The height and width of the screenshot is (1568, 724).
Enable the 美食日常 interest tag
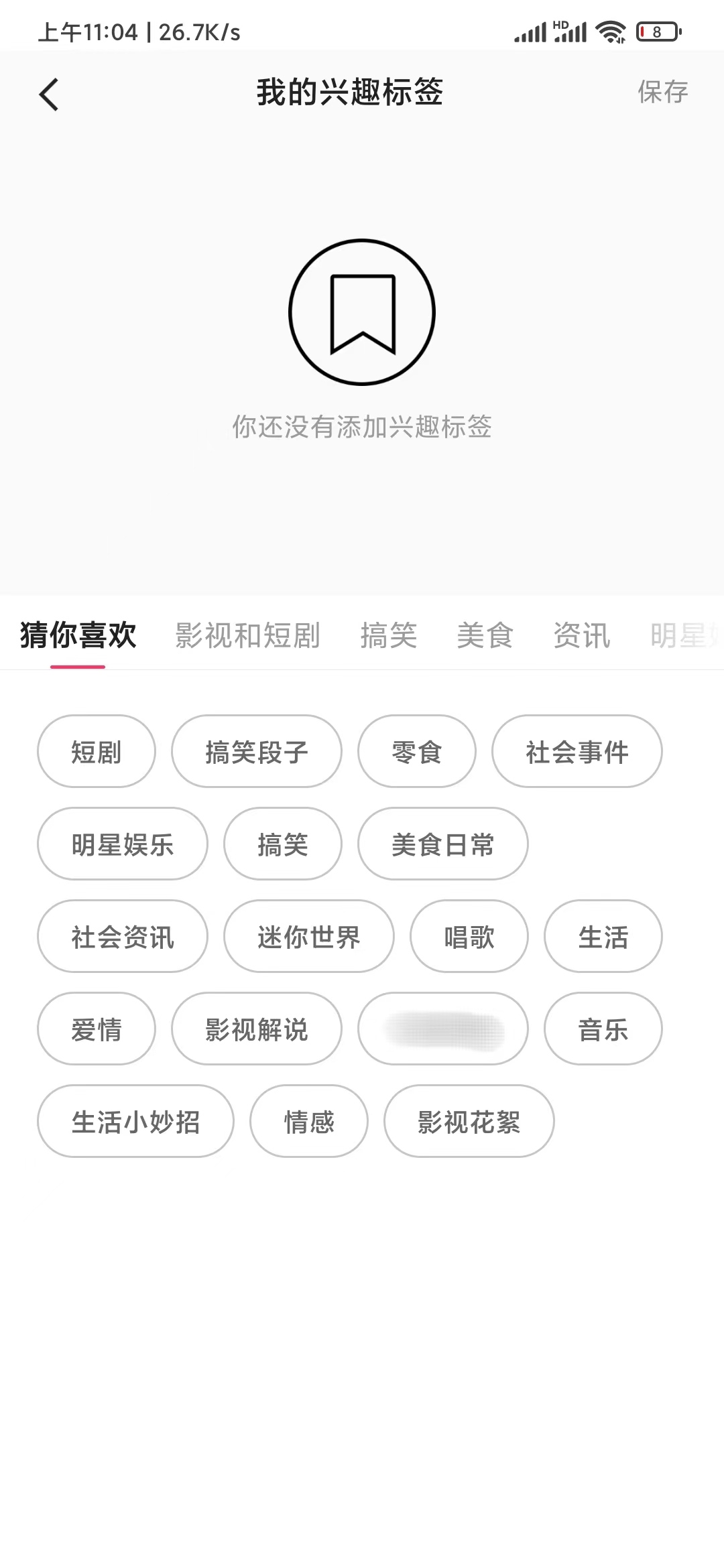[443, 844]
